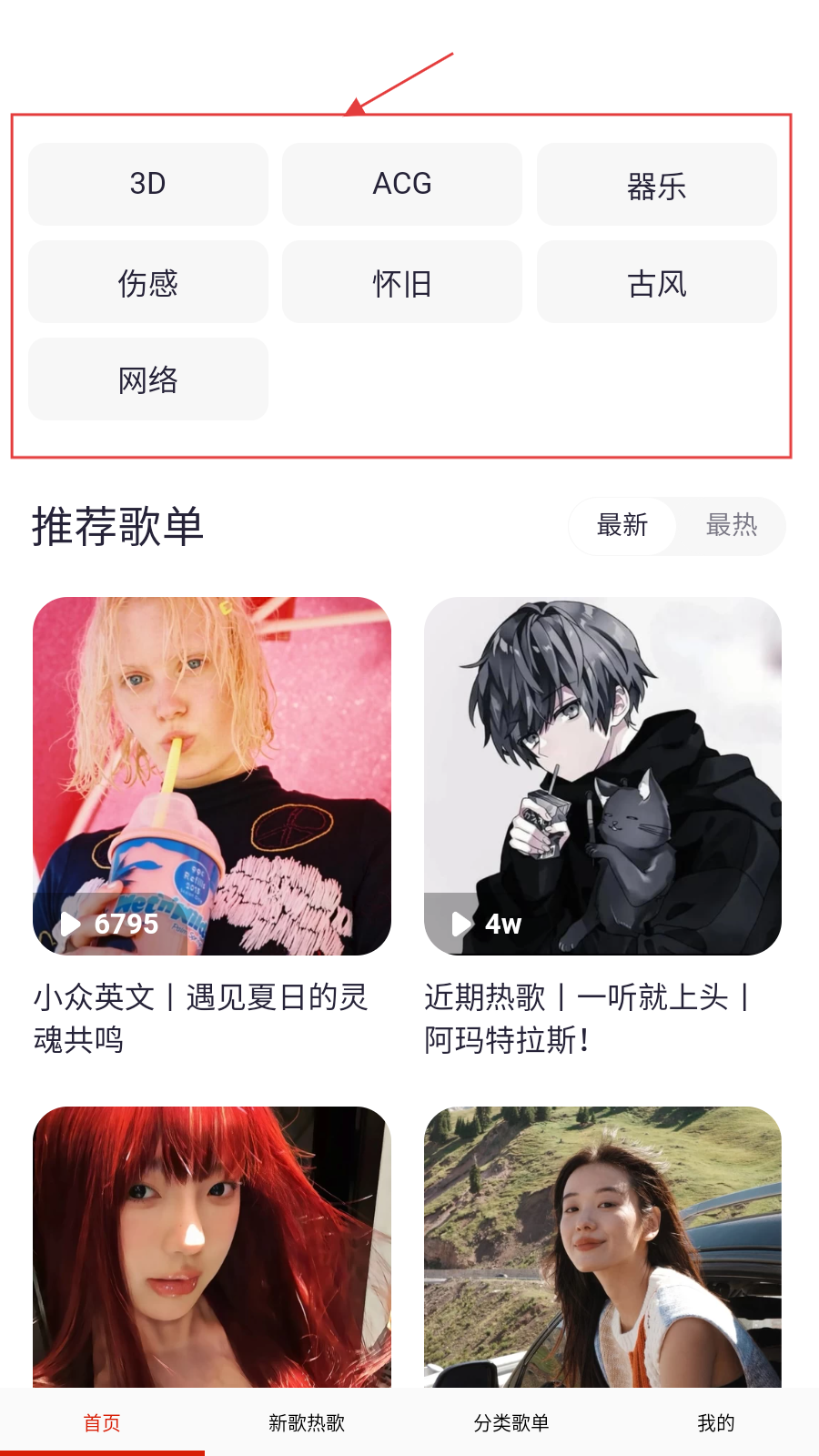
Task: Switch to the 新歌热歌 tab
Action: (x=307, y=1422)
